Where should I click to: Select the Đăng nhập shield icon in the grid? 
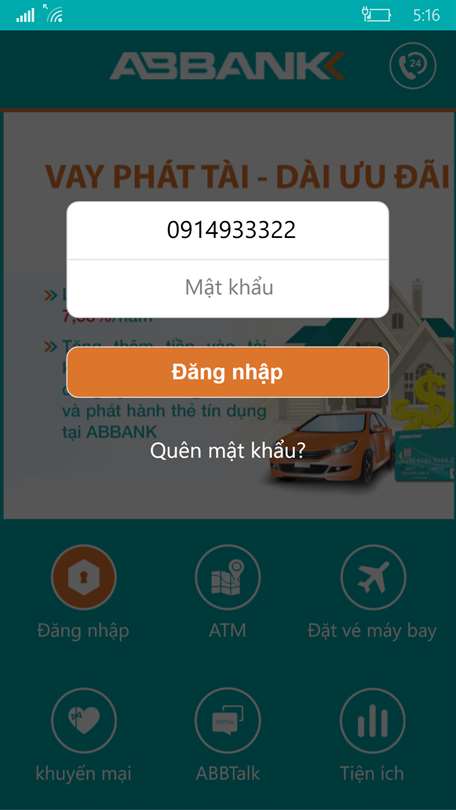pos(84,578)
